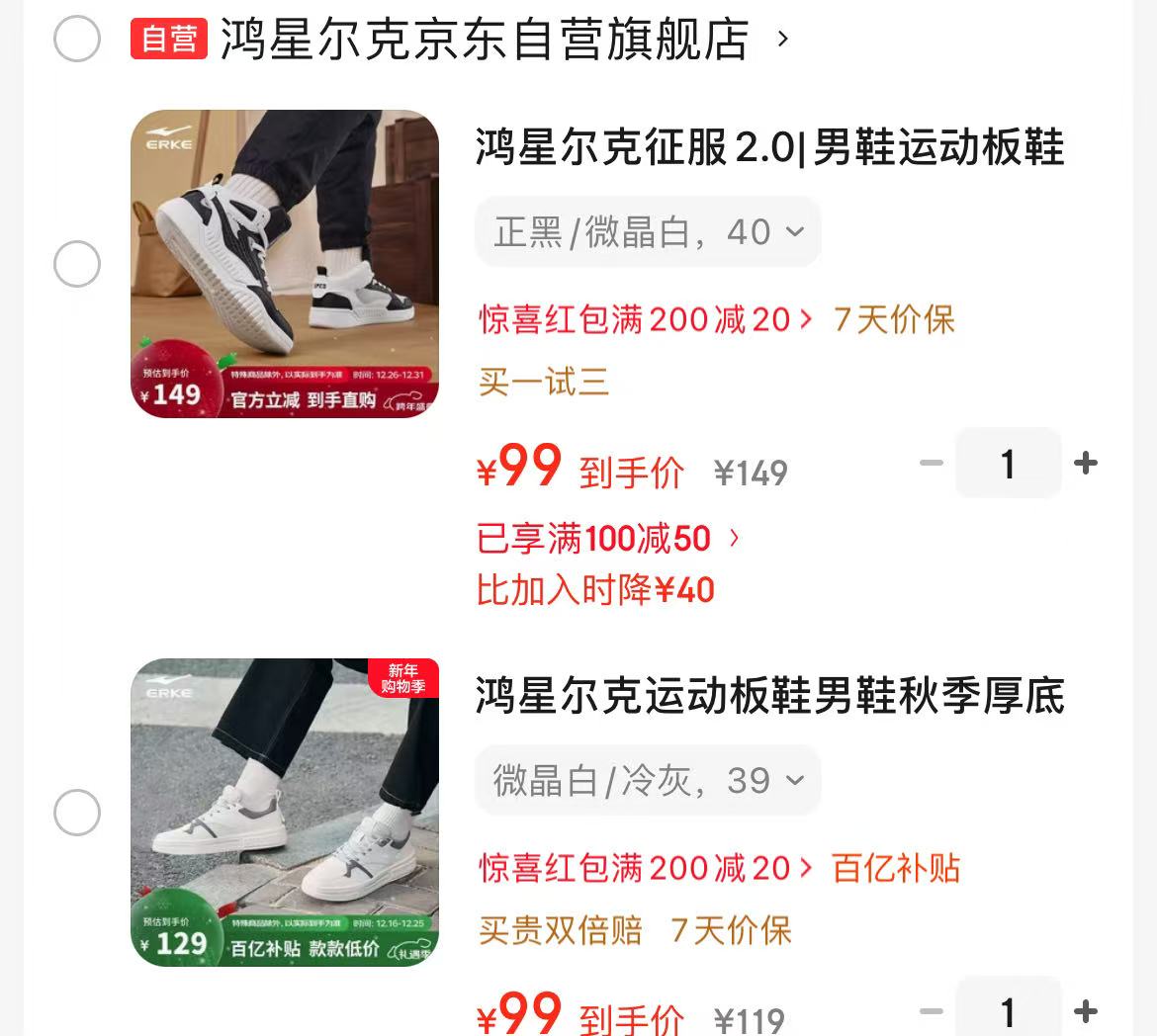Edit the quantity field of 秋季厚底 shoe
Screen dimensions: 1157x1036
pos(1008,1011)
